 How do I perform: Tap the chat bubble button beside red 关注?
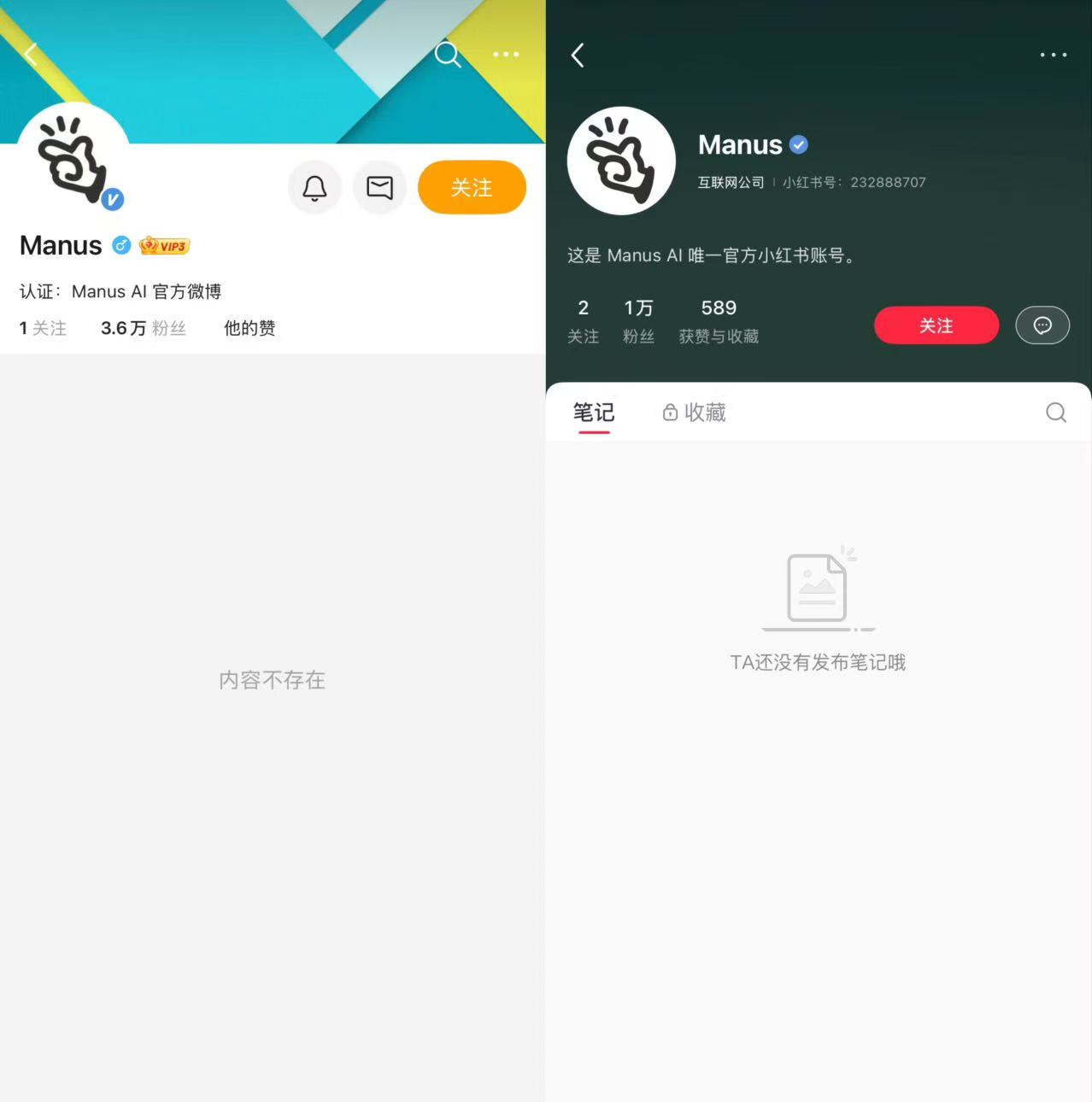pyautogui.click(x=1042, y=325)
